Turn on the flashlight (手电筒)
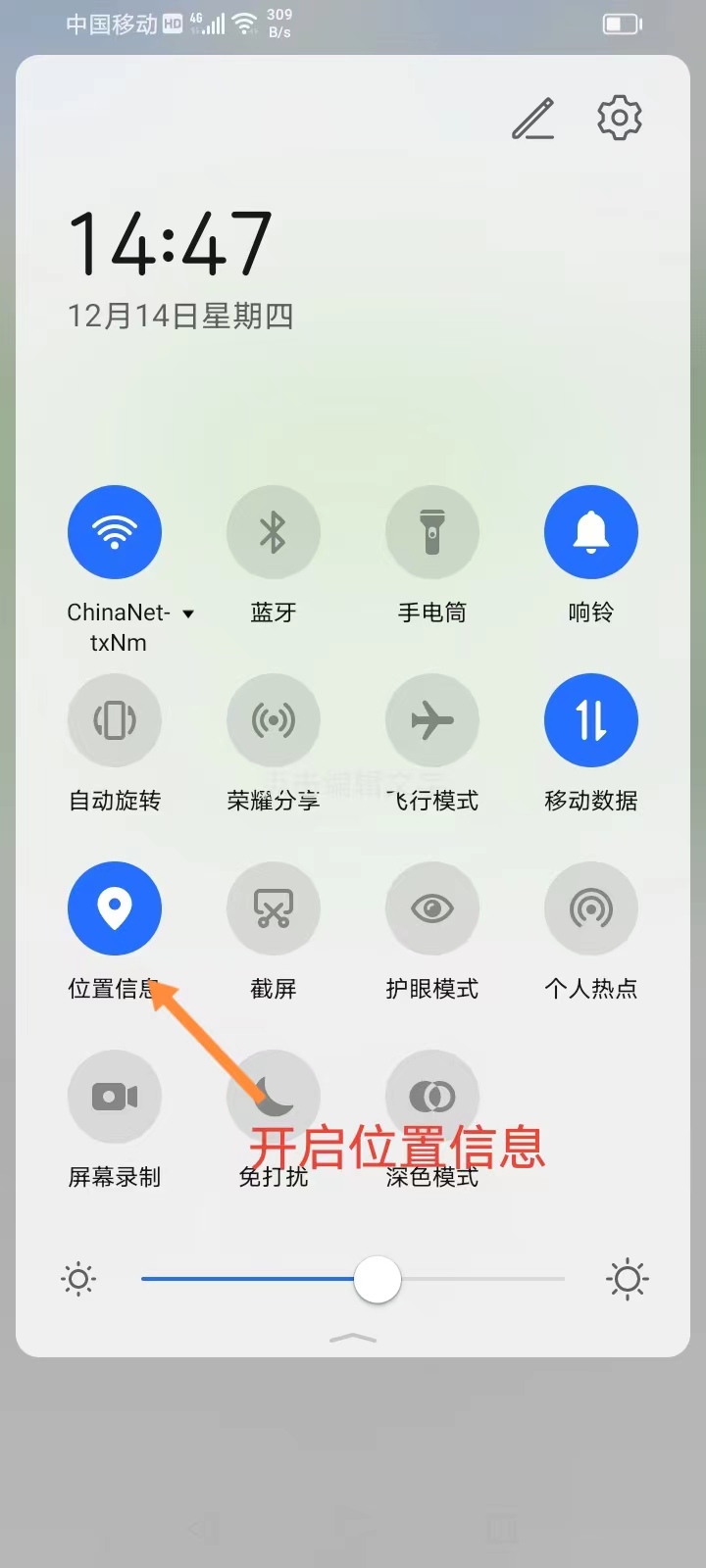Image resolution: width=706 pixels, height=1568 pixels. pyautogui.click(x=432, y=531)
